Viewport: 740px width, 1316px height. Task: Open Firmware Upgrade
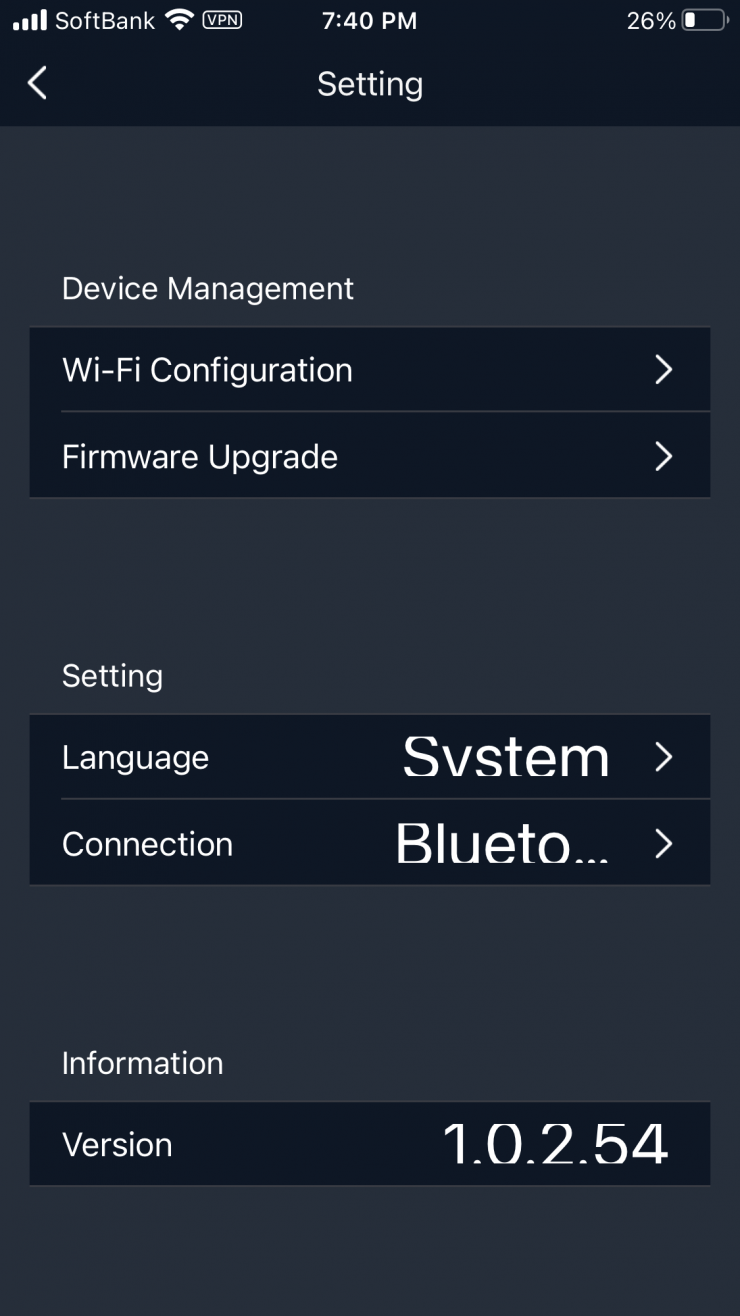pyautogui.click(x=369, y=457)
